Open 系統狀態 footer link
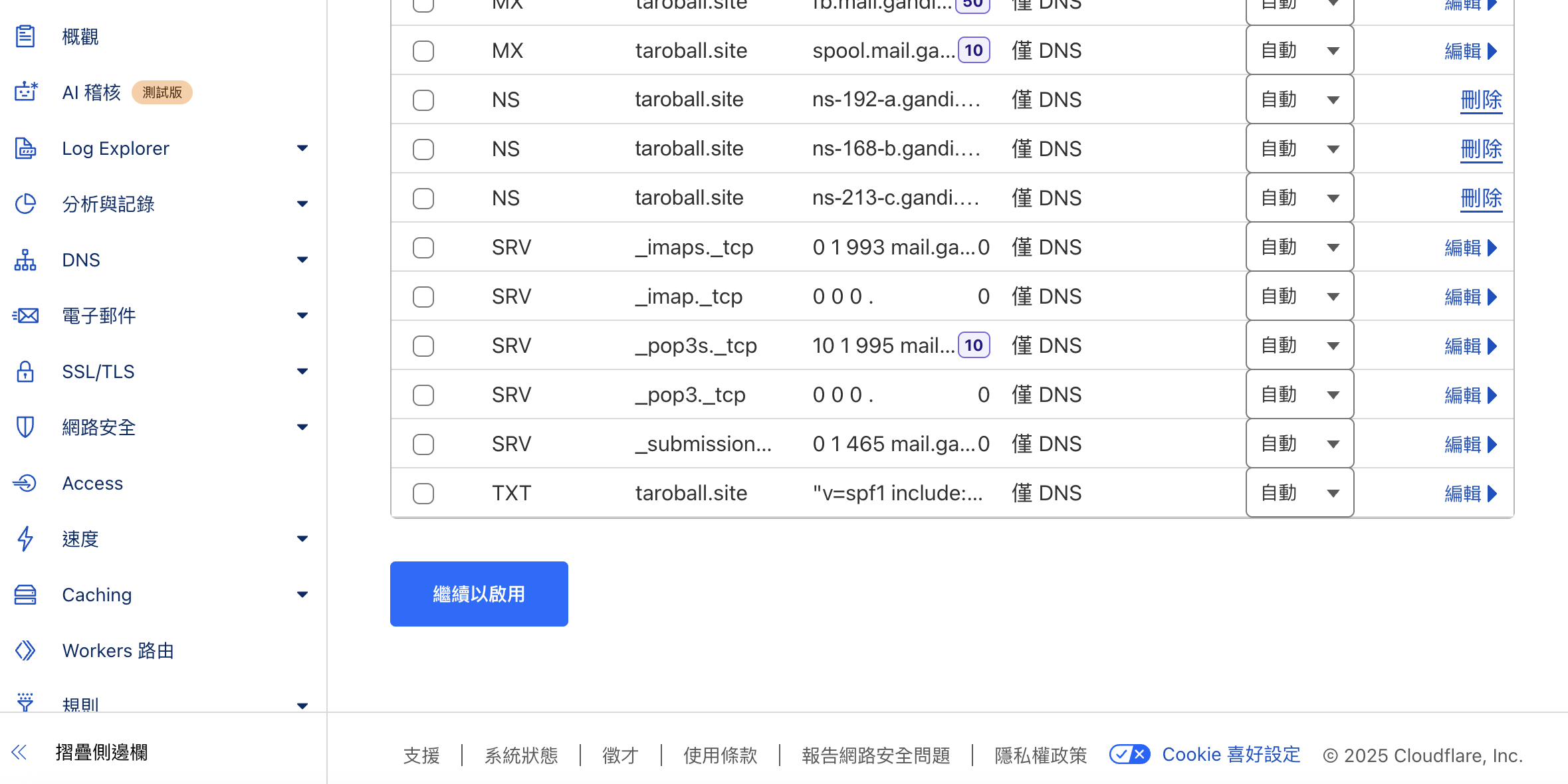 tap(521, 755)
